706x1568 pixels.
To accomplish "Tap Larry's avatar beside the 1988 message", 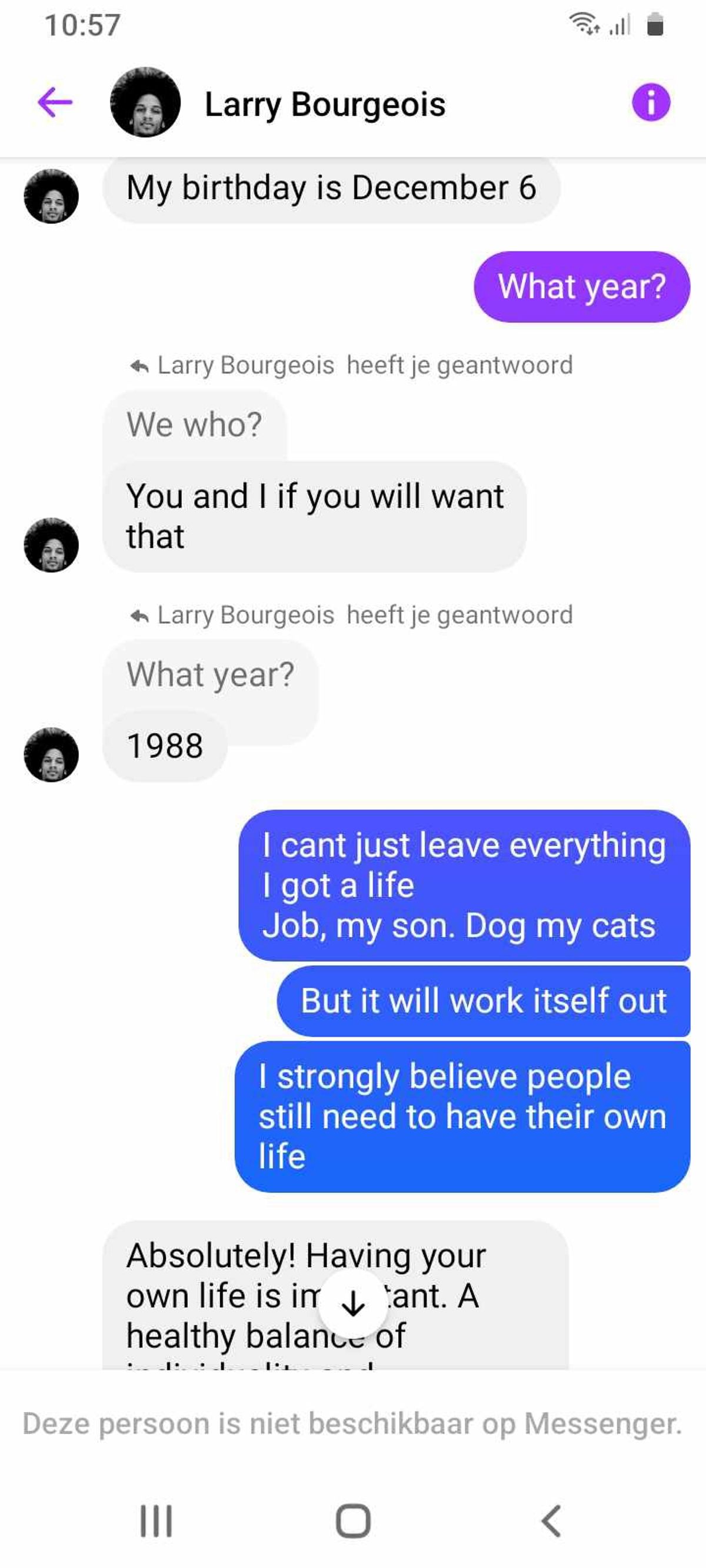I will (x=51, y=754).
